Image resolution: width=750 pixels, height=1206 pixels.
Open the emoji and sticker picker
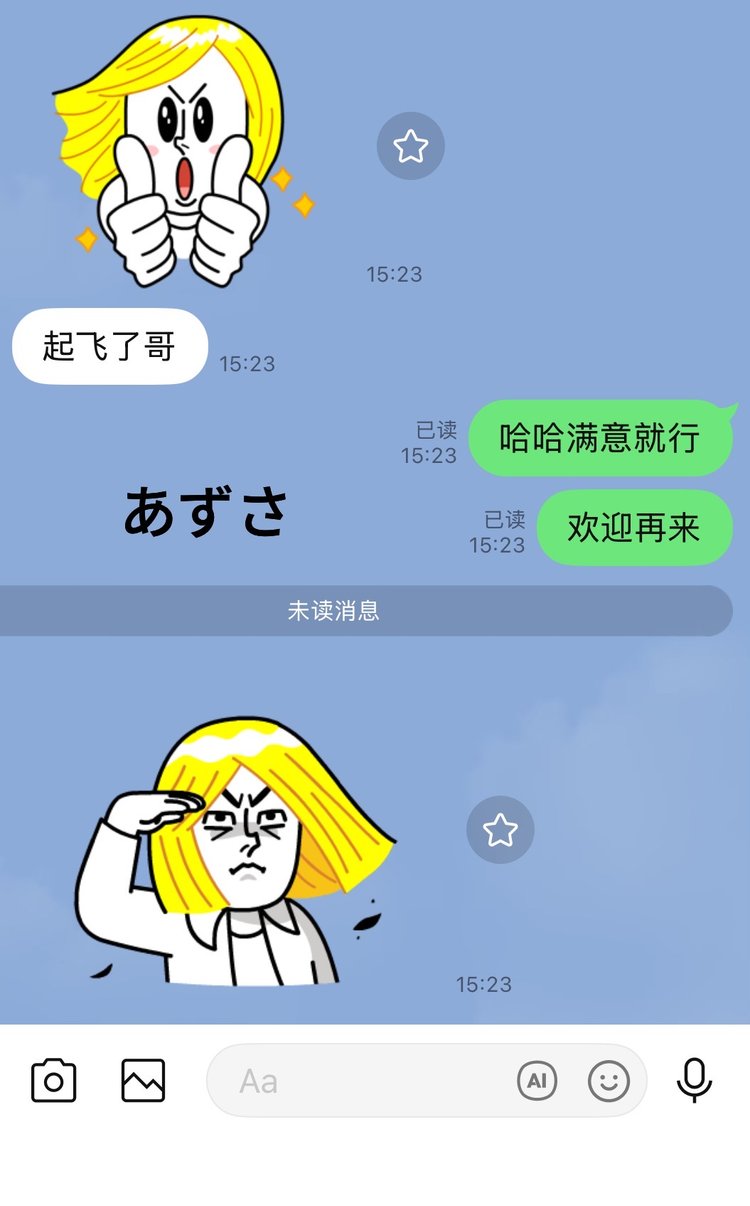pyautogui.click(x=609, y=1081)
